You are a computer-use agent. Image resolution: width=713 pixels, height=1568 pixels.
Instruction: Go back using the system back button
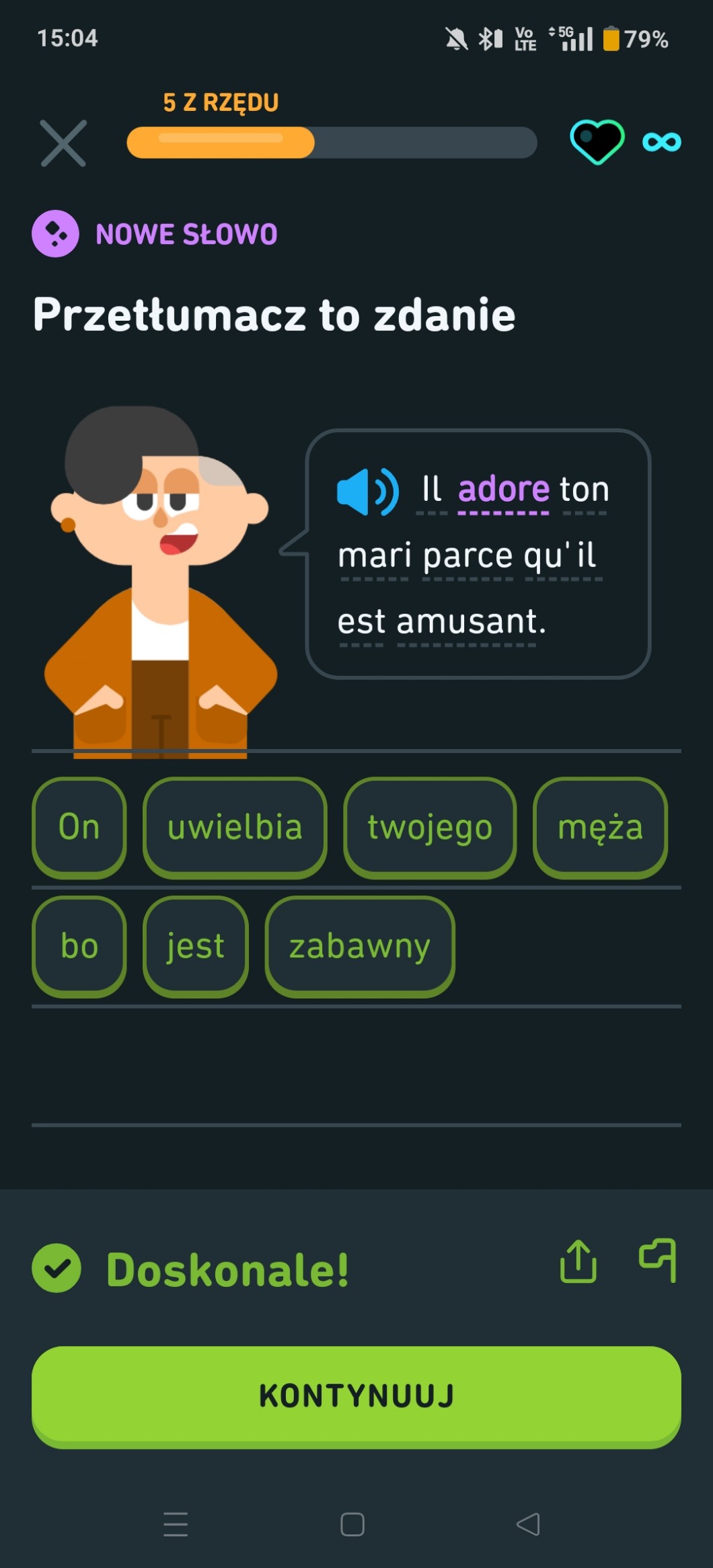click(528, 1524)
